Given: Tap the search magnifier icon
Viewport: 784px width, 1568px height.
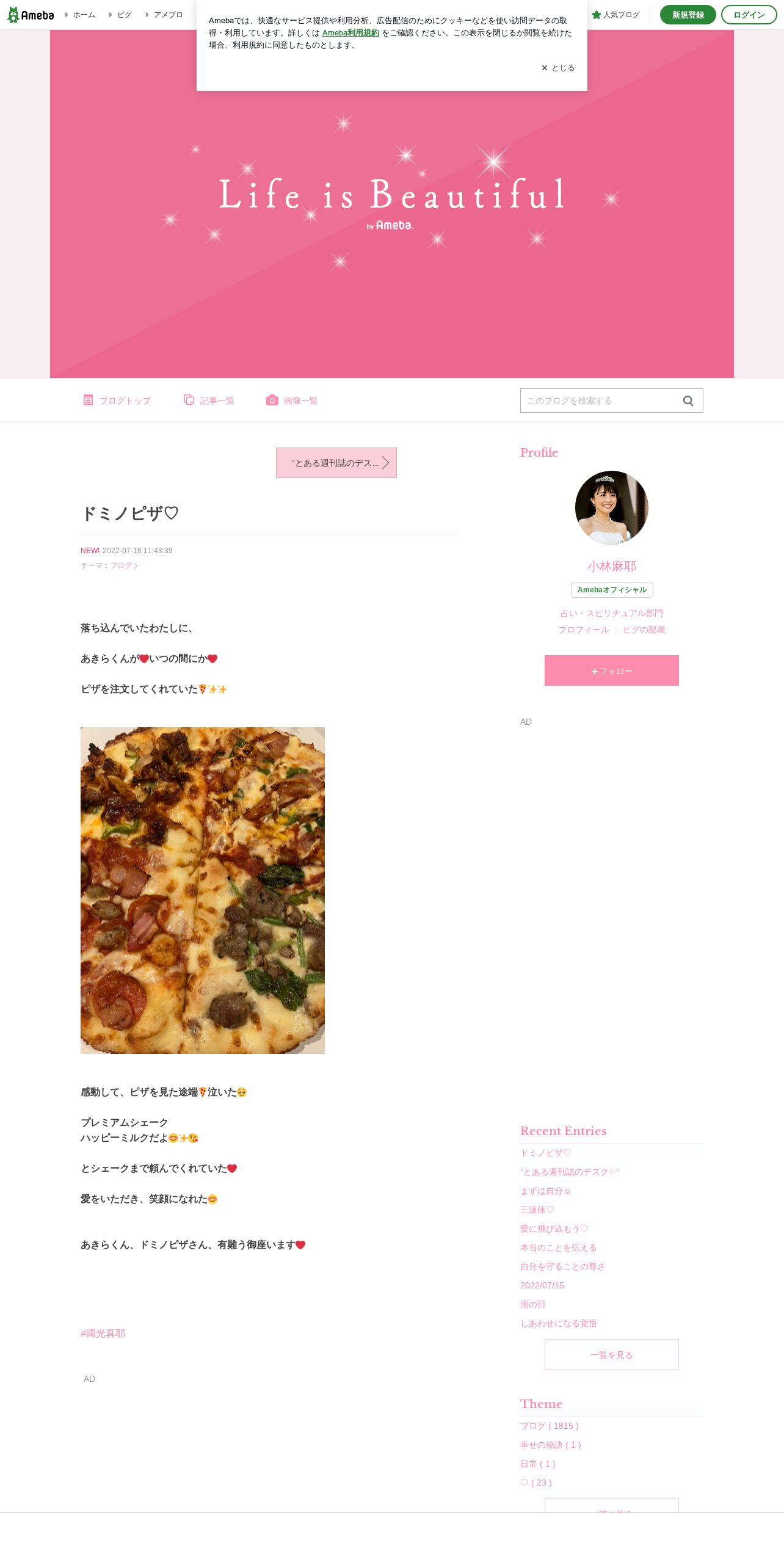Looking at the screenshot, I should 688,401.
